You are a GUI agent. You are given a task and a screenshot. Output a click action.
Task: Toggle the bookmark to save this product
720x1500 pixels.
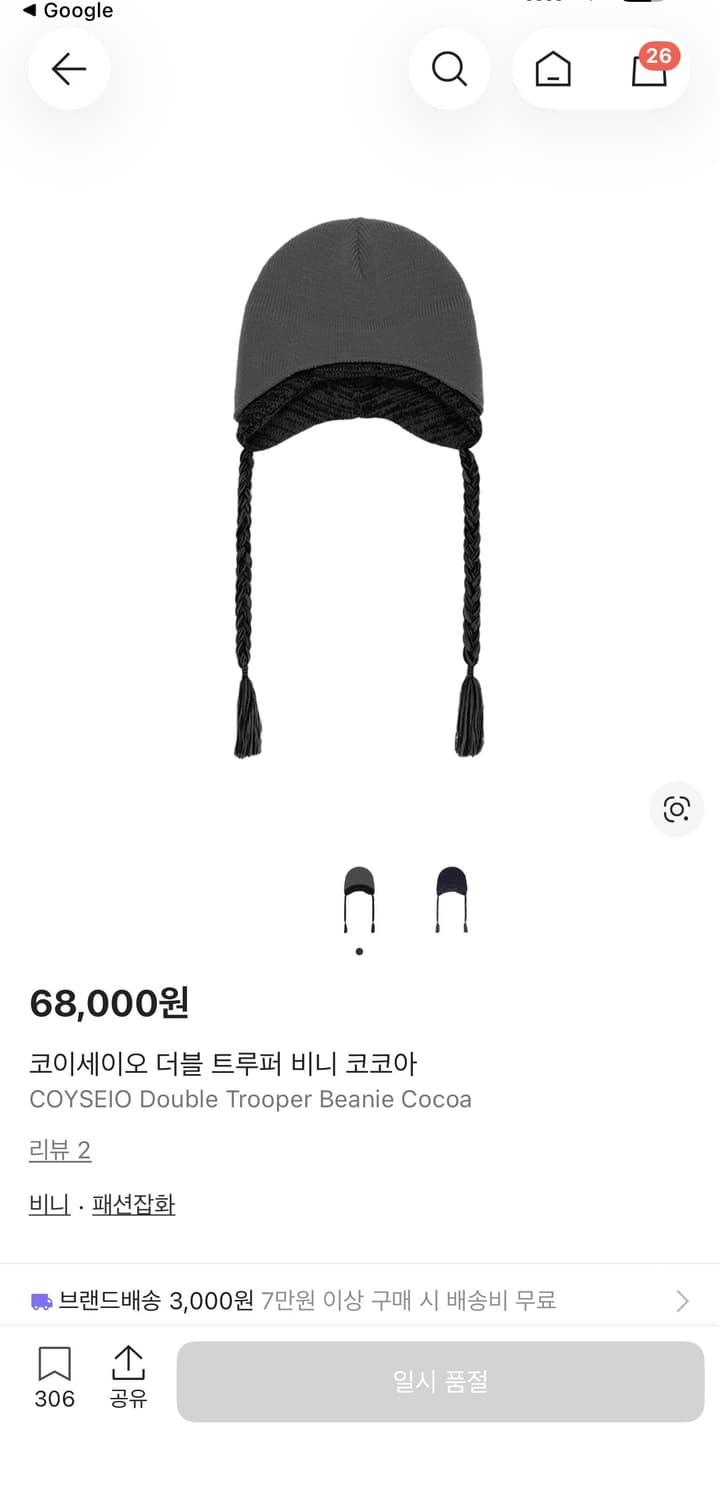[54, 1365]
